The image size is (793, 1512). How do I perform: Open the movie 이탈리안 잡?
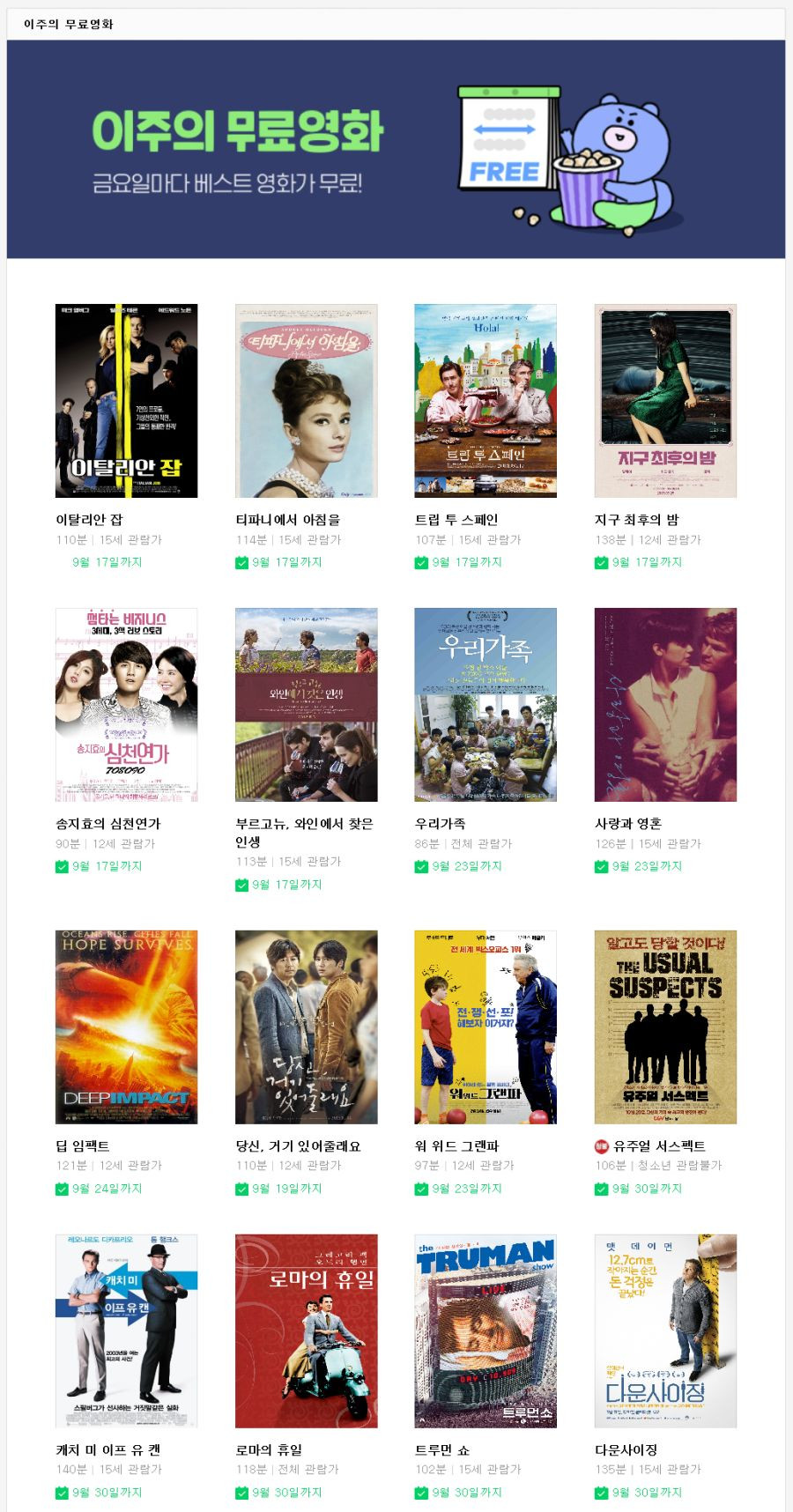coord(126,401)
